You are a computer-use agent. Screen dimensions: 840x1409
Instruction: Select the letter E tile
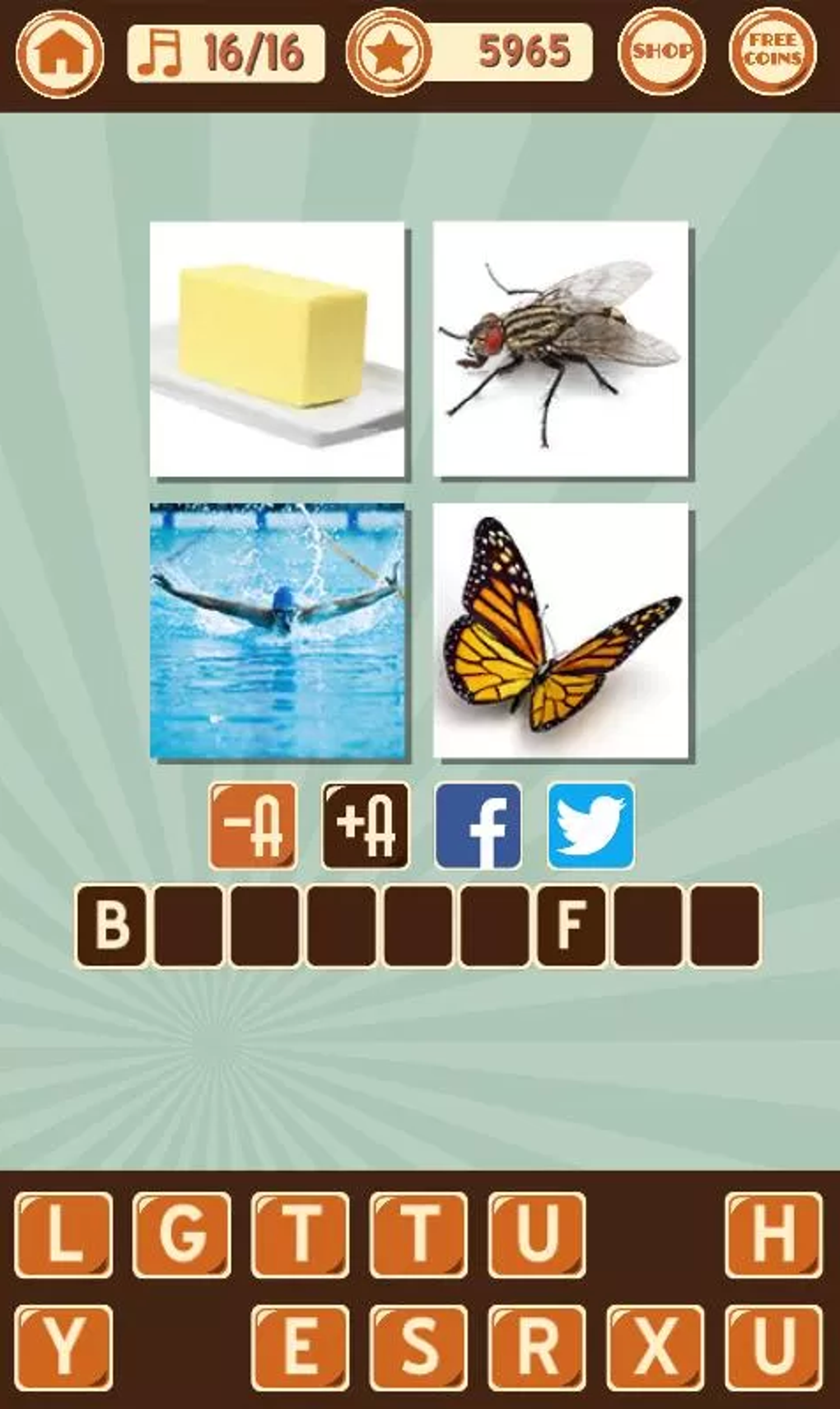click(x=300, y=1347)
